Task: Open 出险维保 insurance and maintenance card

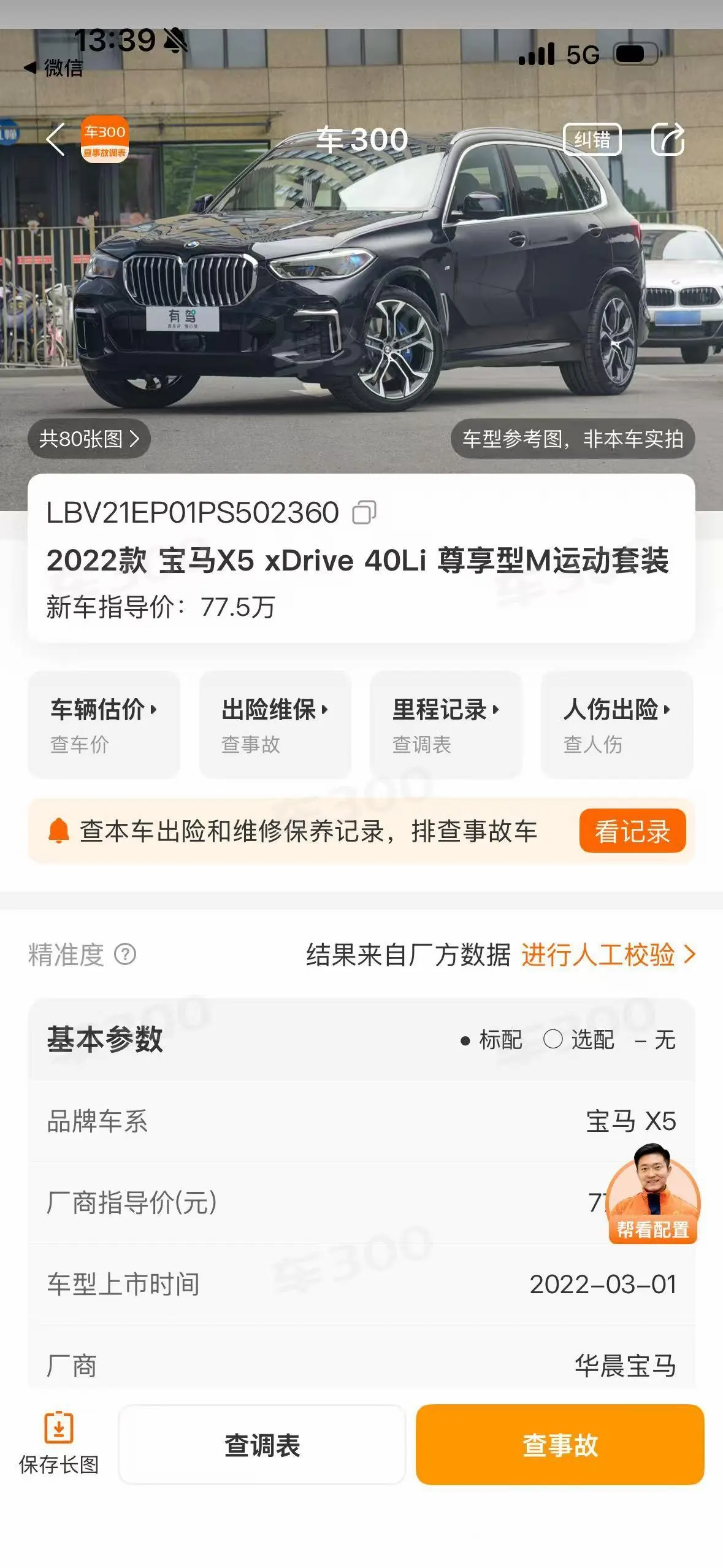Action: (x=275, y=724)
